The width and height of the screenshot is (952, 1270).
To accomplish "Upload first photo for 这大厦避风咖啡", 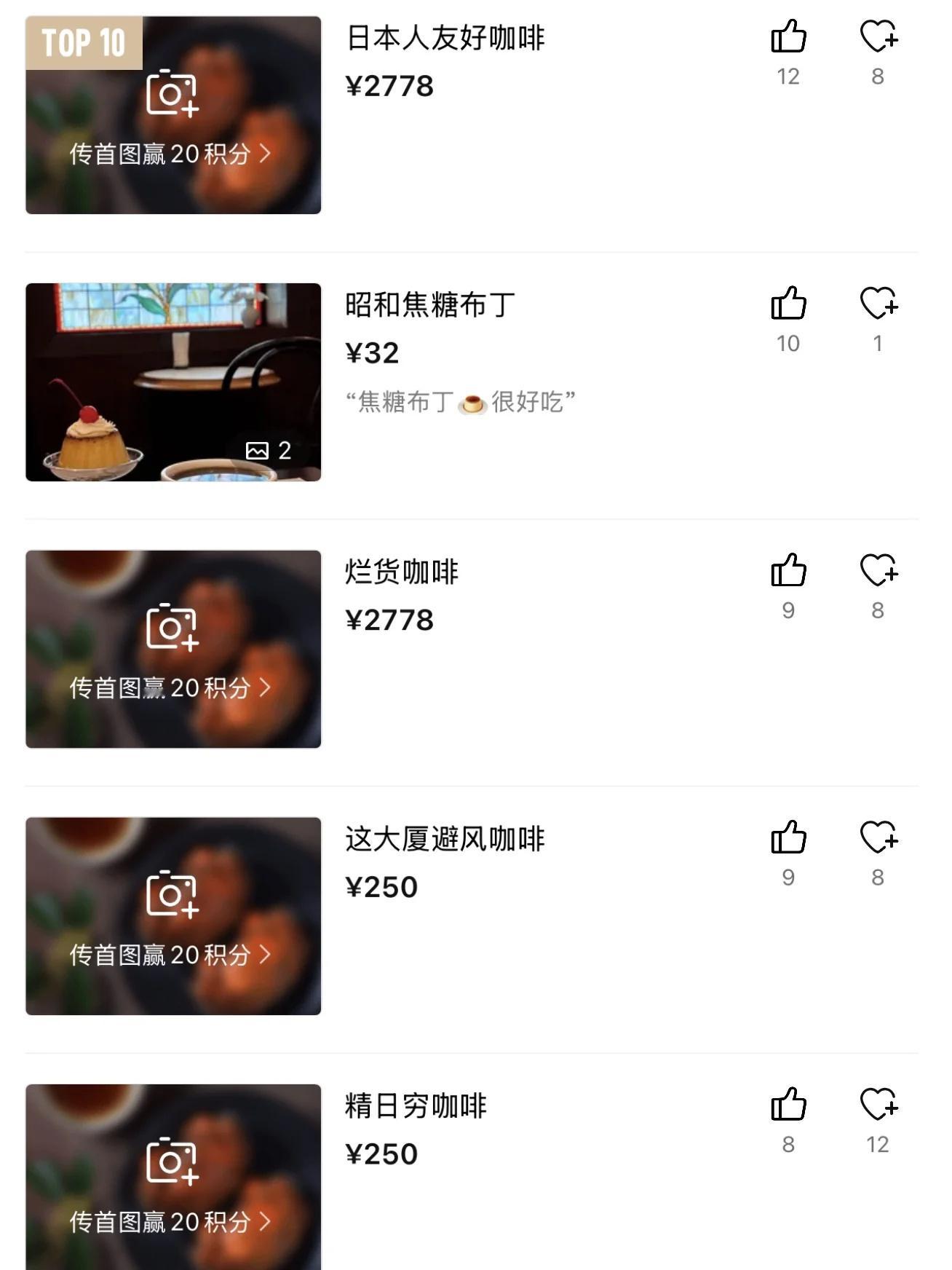I will point(173,916).
